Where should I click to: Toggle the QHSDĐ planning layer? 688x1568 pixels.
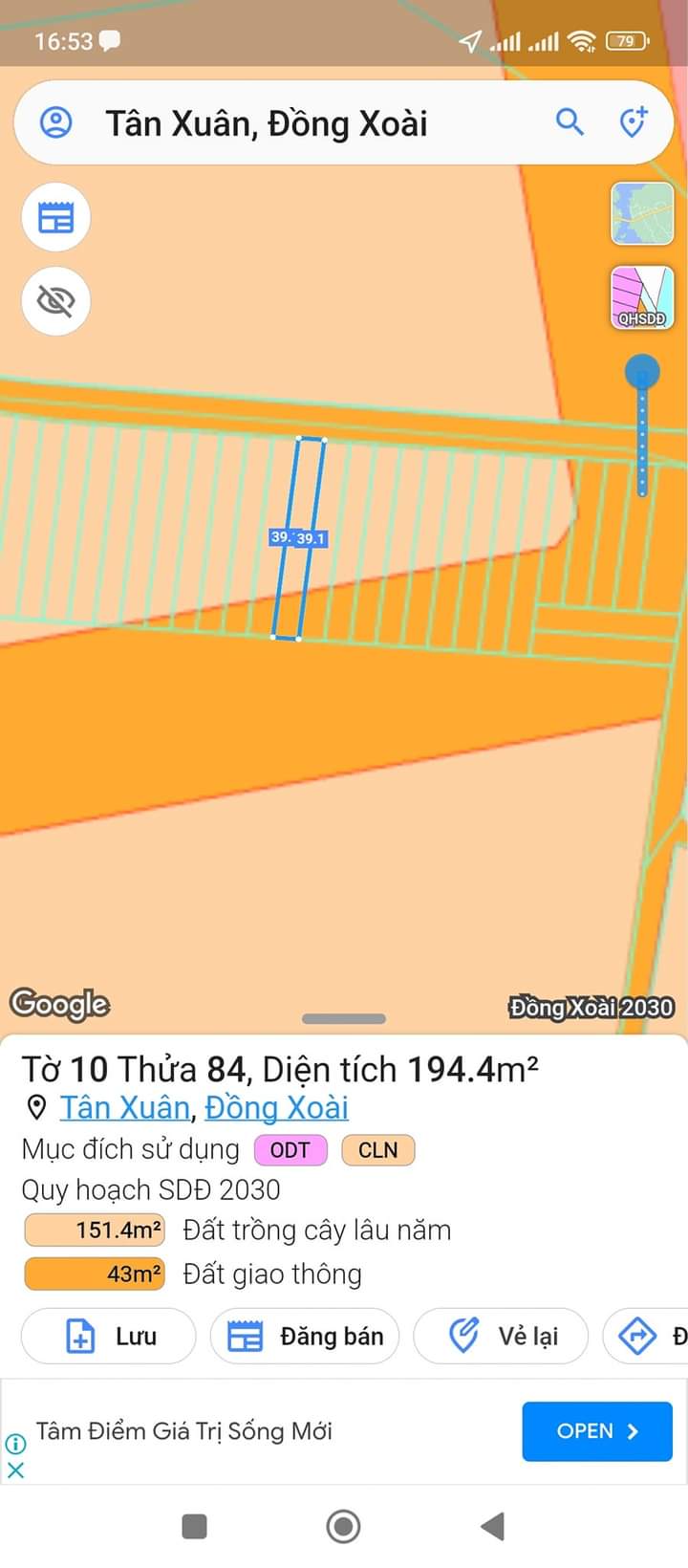tap(642, 298)
